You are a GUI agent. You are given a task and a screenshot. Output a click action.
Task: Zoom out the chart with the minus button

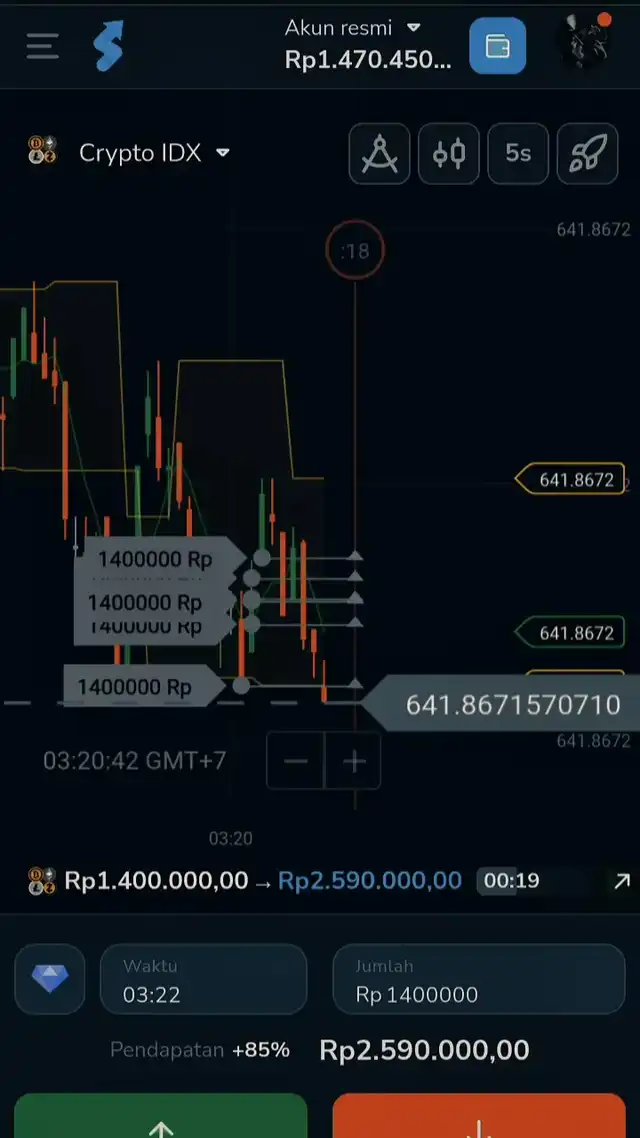(295, 762)
